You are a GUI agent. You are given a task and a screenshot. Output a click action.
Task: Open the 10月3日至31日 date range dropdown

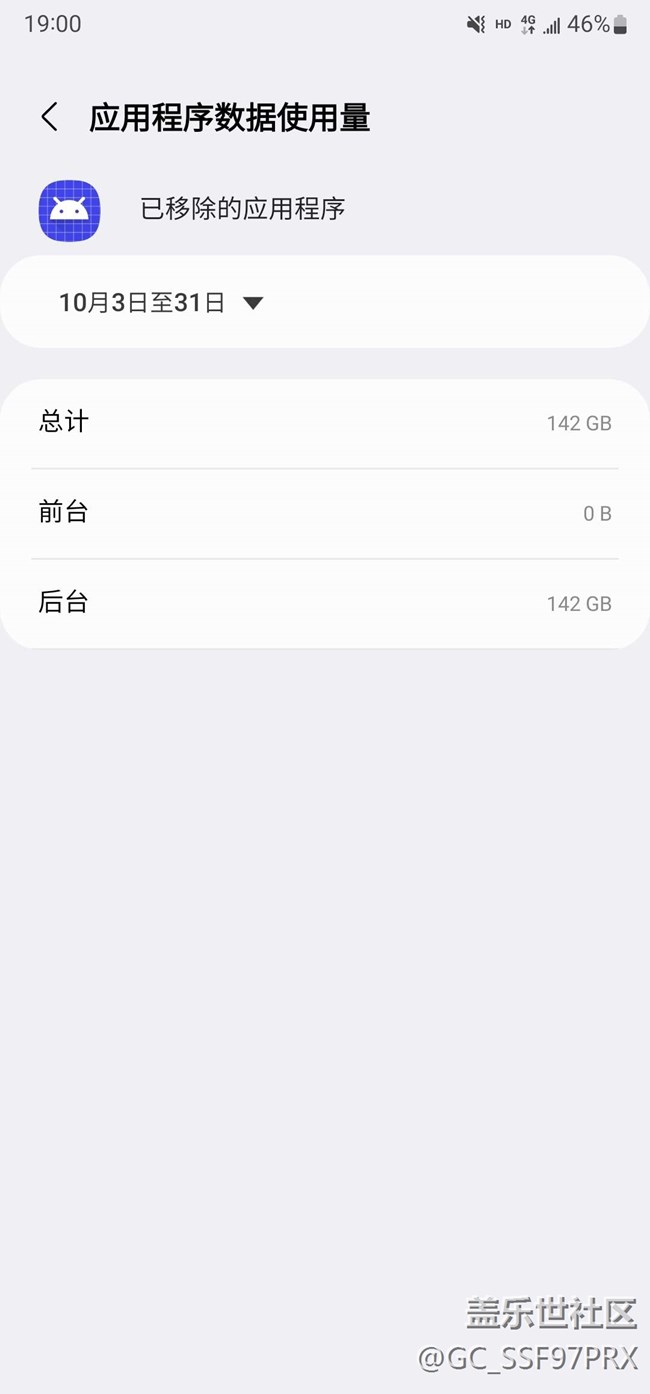coord(162,303)
